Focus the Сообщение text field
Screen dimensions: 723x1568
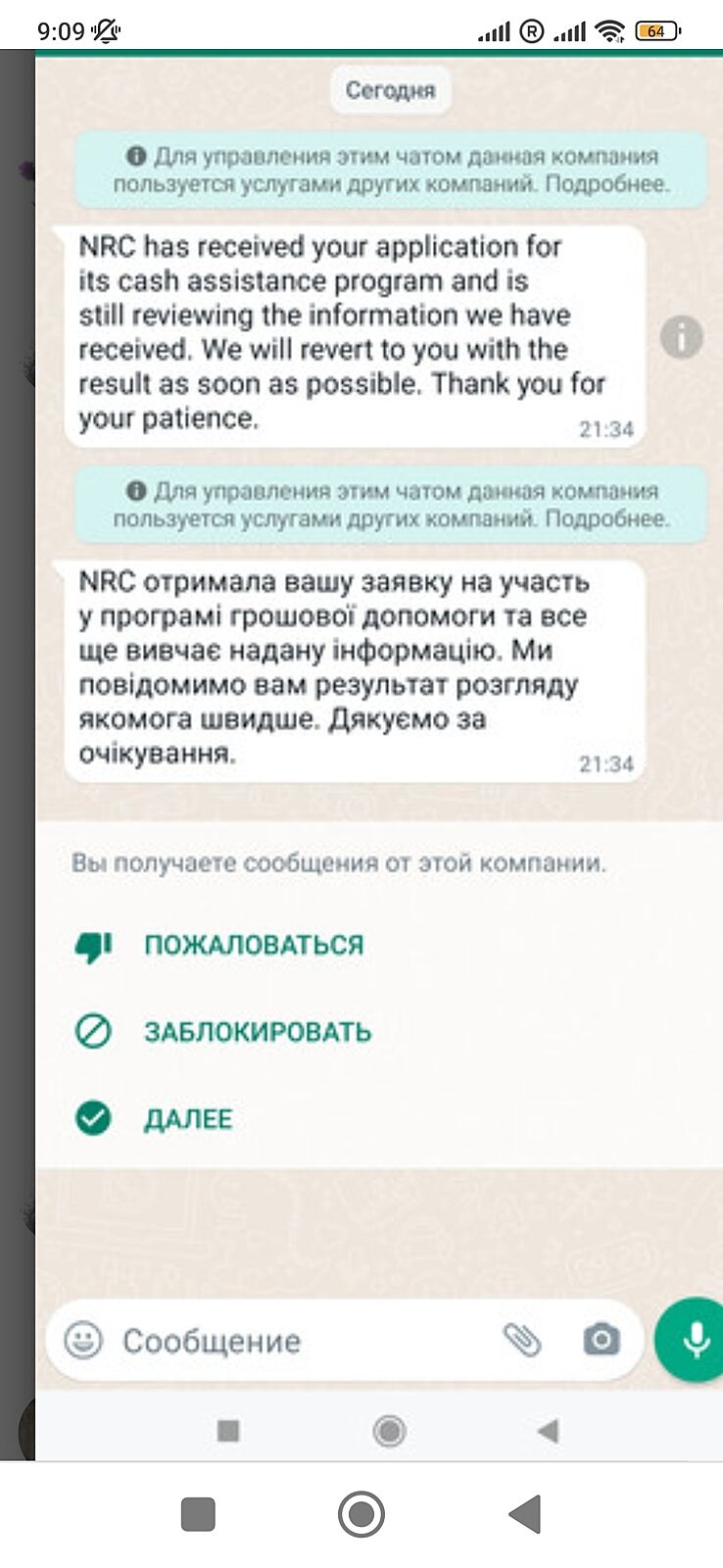coord(294,1341)
